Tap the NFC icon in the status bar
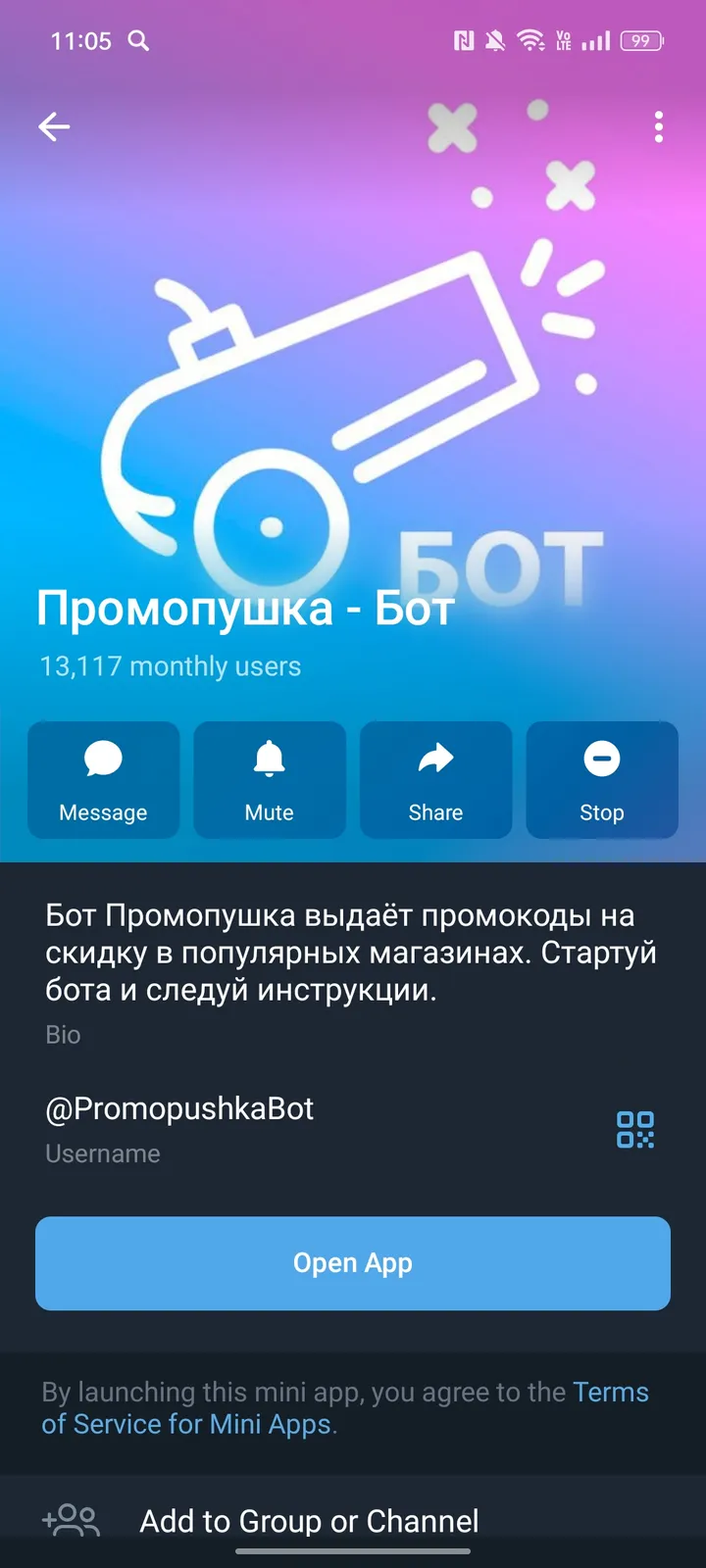Screen dimensions: 706x1568 pos(464,41)
